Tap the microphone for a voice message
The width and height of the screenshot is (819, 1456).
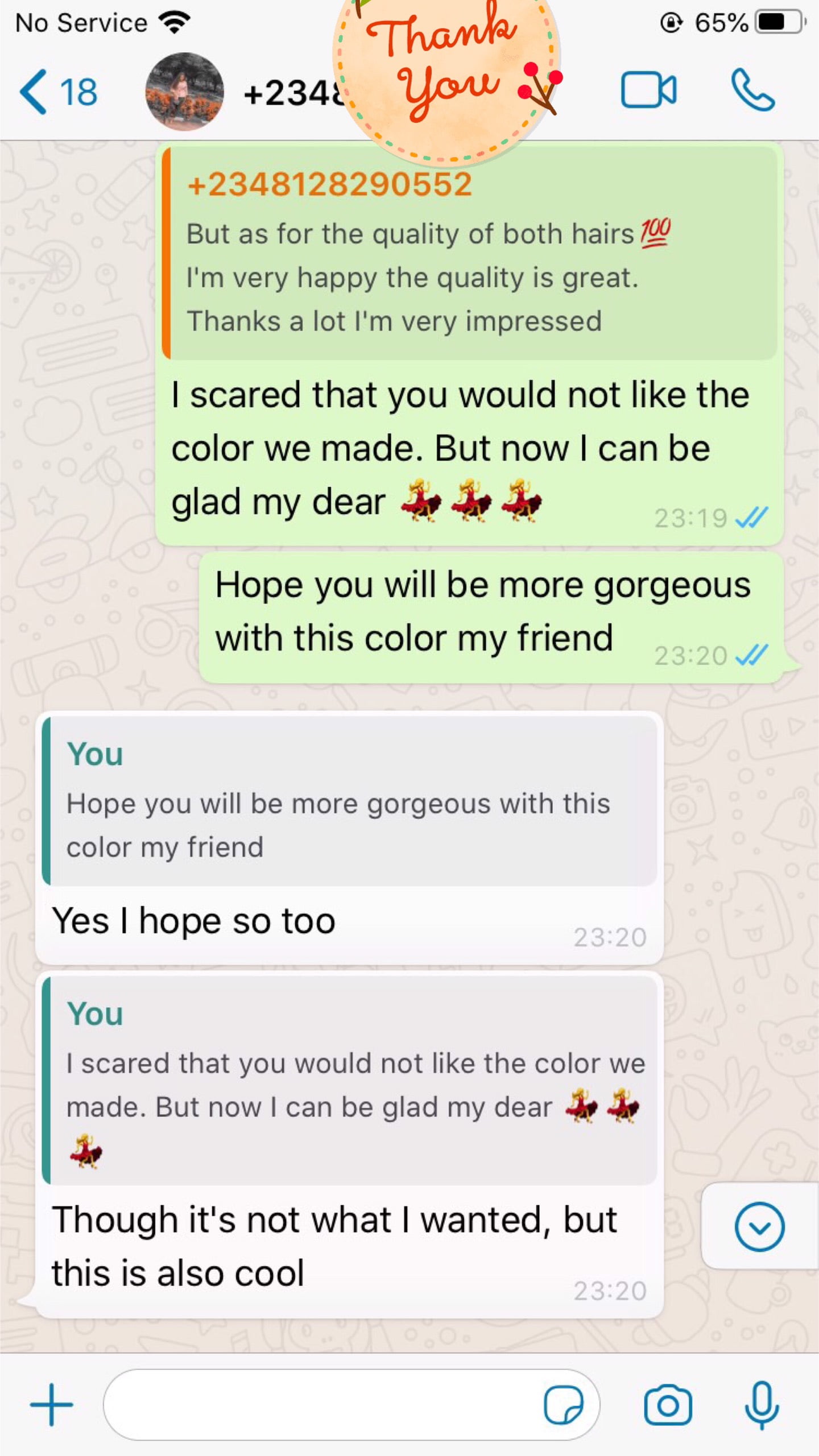click(762, 1405)
